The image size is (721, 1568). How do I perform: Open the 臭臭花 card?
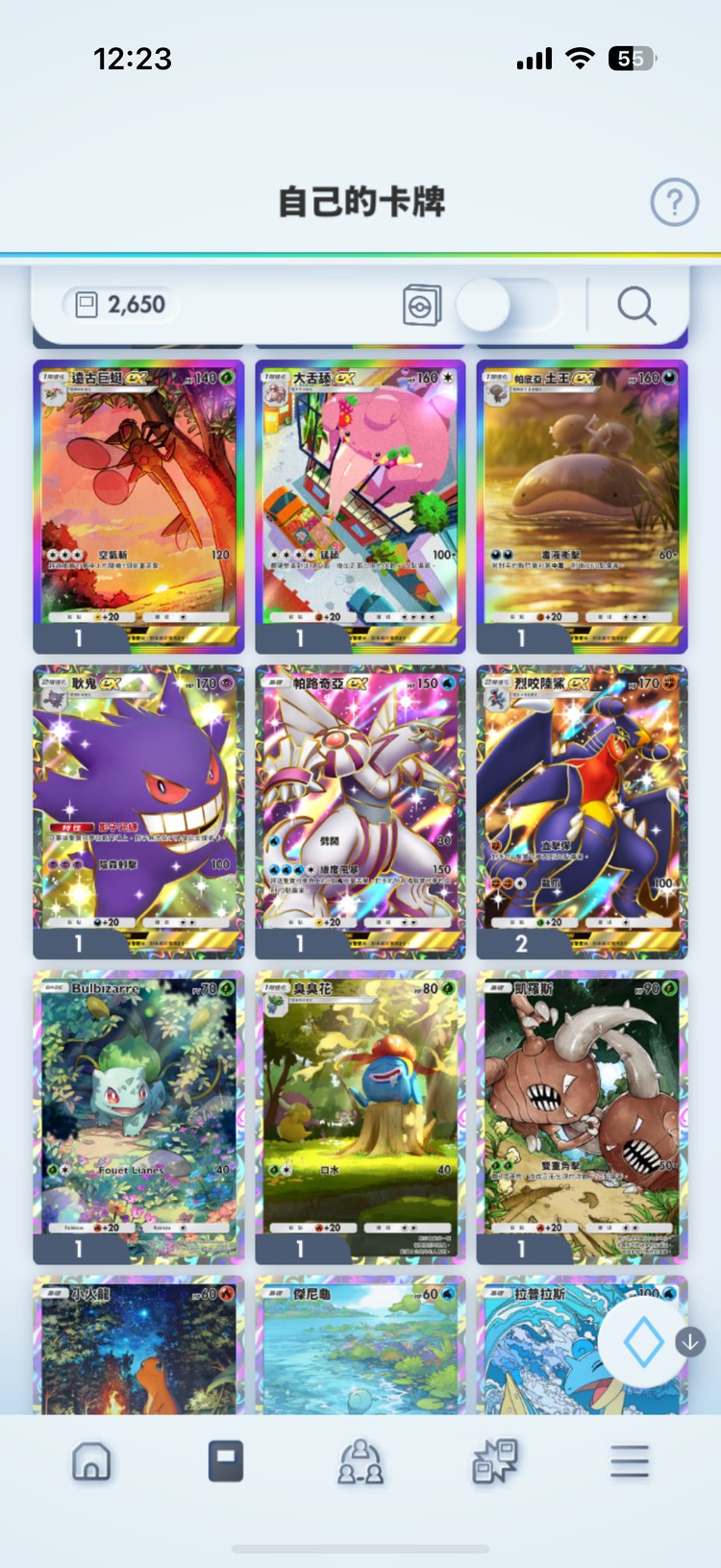pyautogui.click(x=360, y=1106)
